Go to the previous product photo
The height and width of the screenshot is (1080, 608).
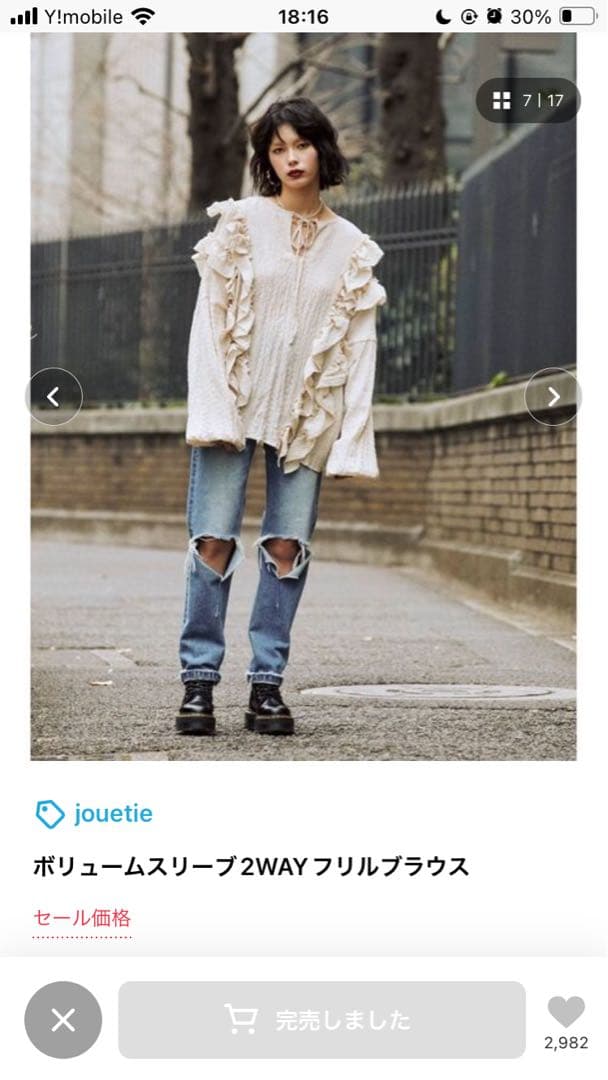click(x=54, y=397)
